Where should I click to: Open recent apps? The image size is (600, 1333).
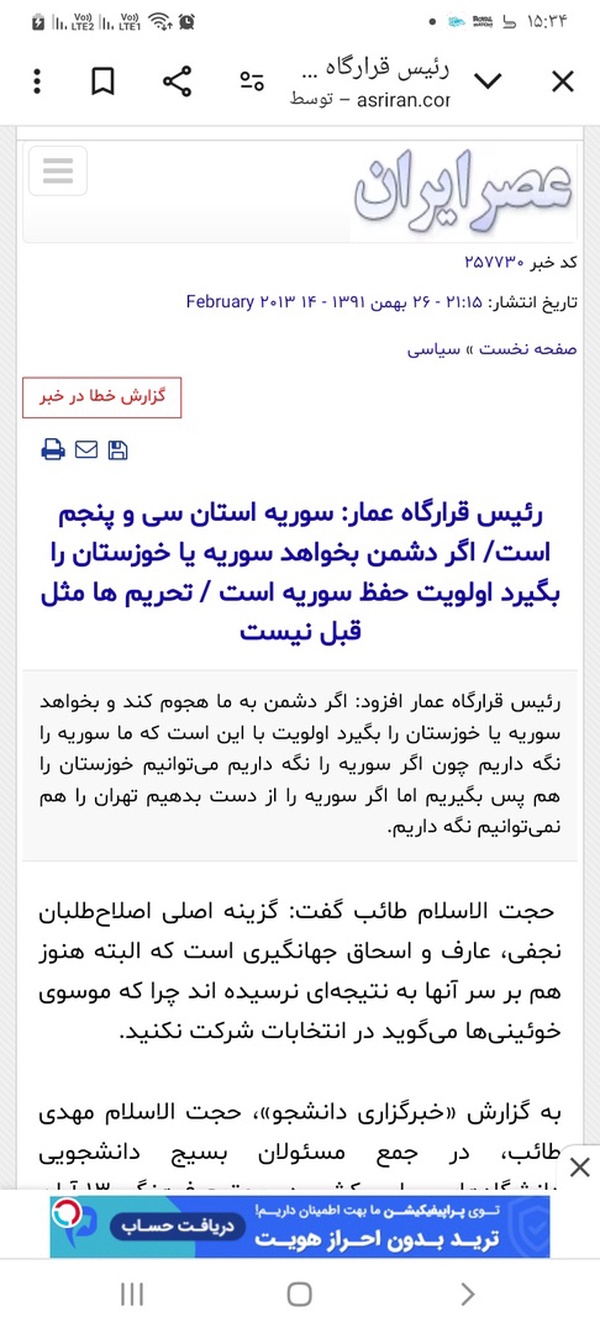click(131, 1295)
